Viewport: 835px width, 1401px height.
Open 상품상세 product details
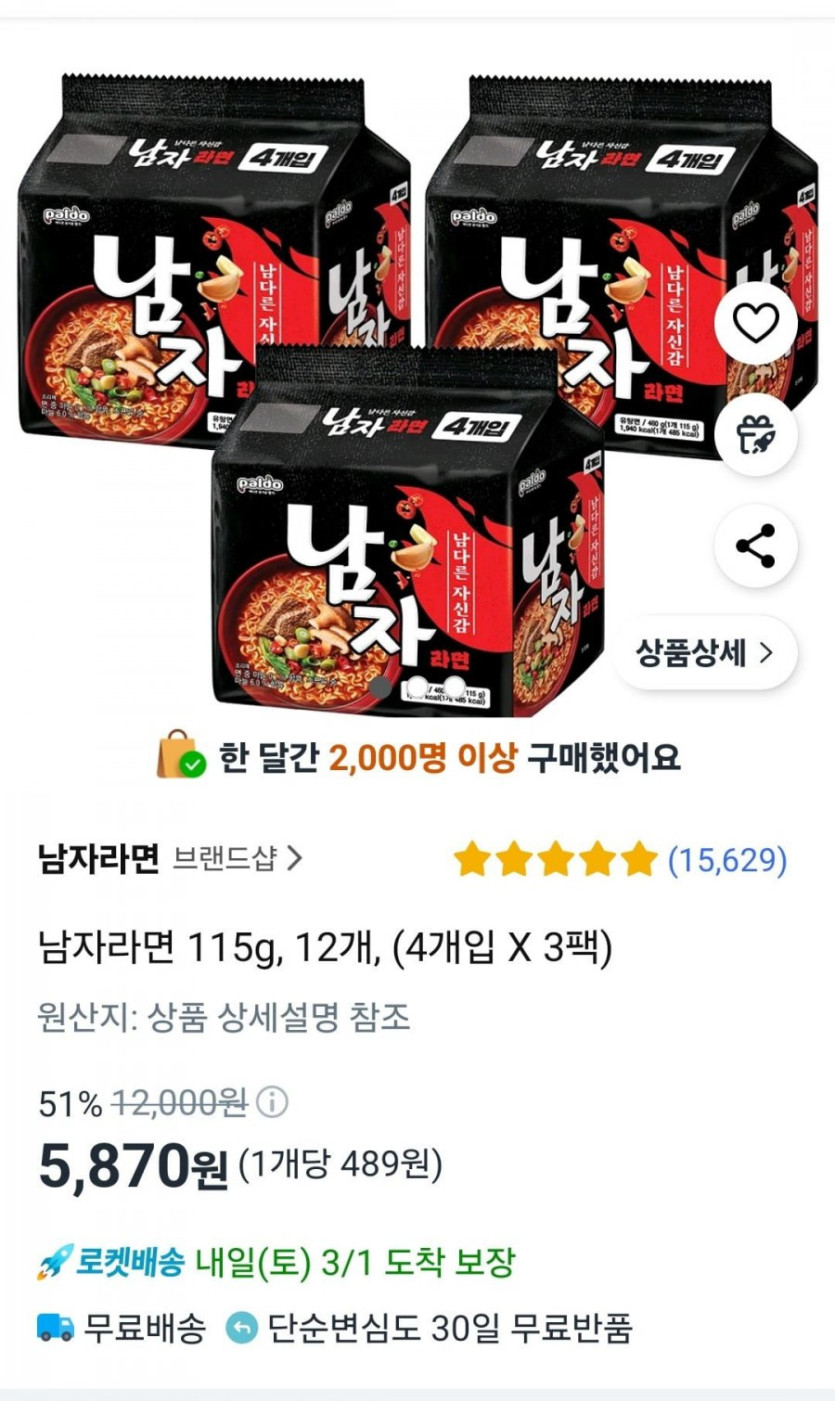tap(705, 653)
